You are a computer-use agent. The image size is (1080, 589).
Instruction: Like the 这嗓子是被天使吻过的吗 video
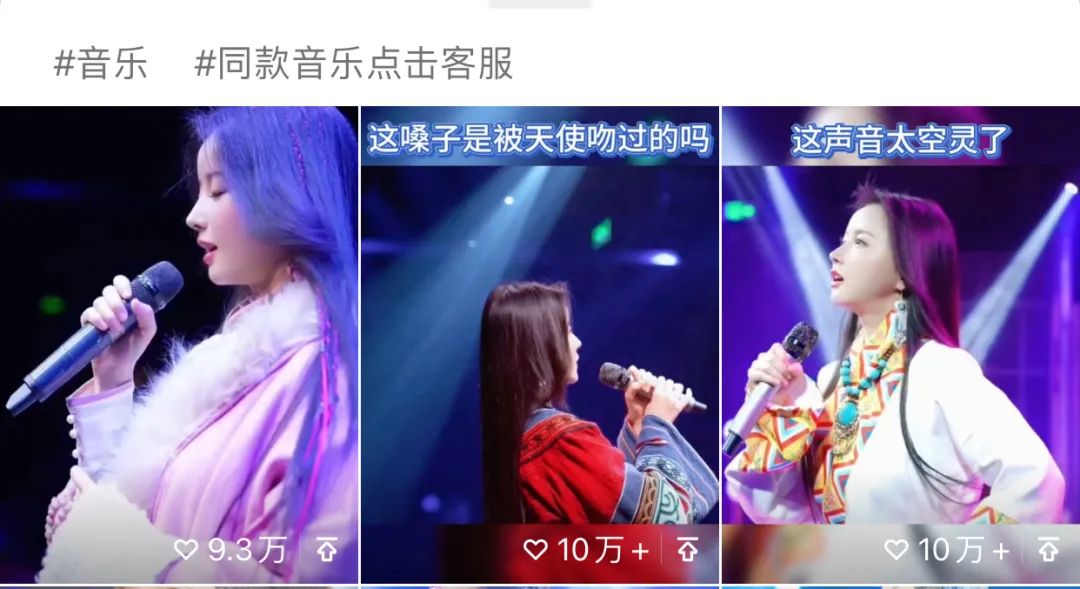coord(536,549)
